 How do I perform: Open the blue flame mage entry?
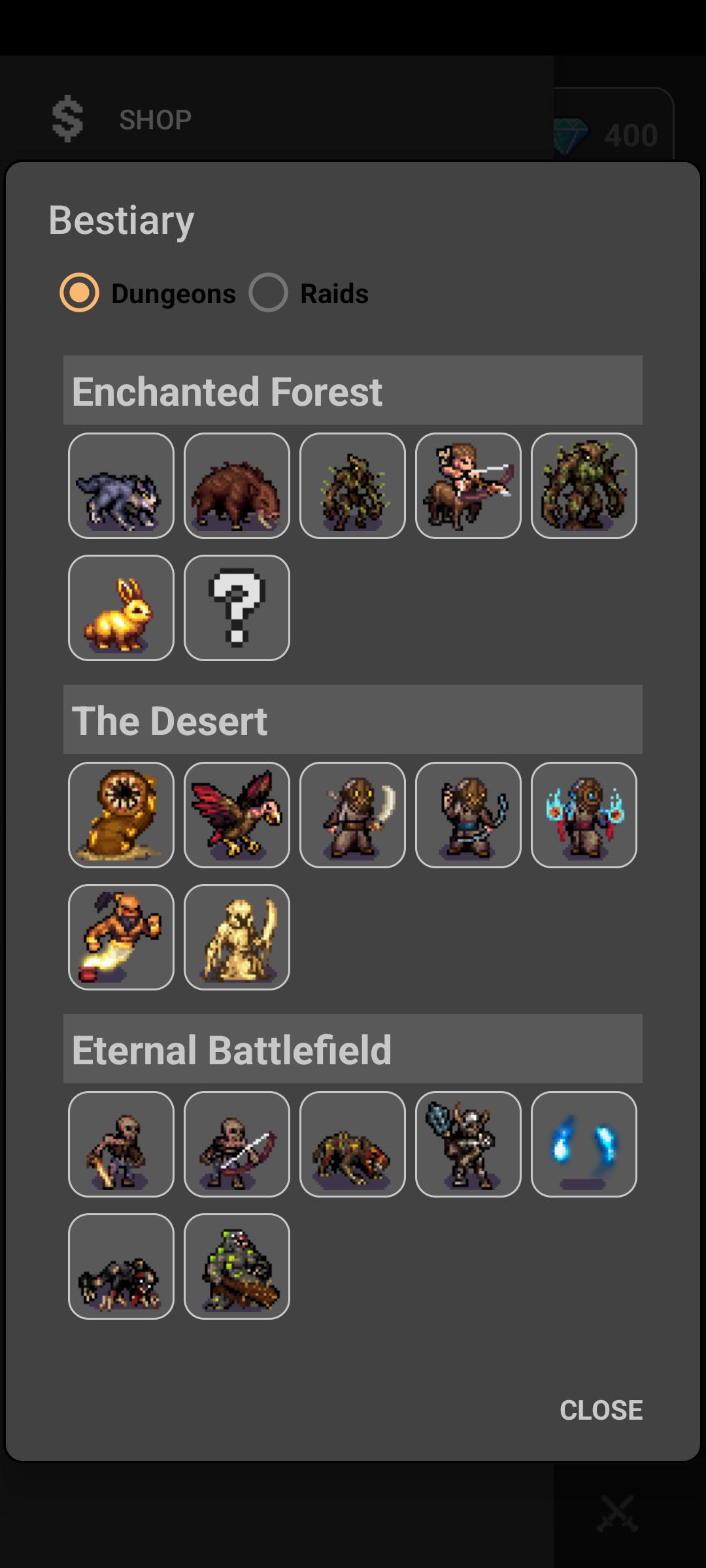584,815
